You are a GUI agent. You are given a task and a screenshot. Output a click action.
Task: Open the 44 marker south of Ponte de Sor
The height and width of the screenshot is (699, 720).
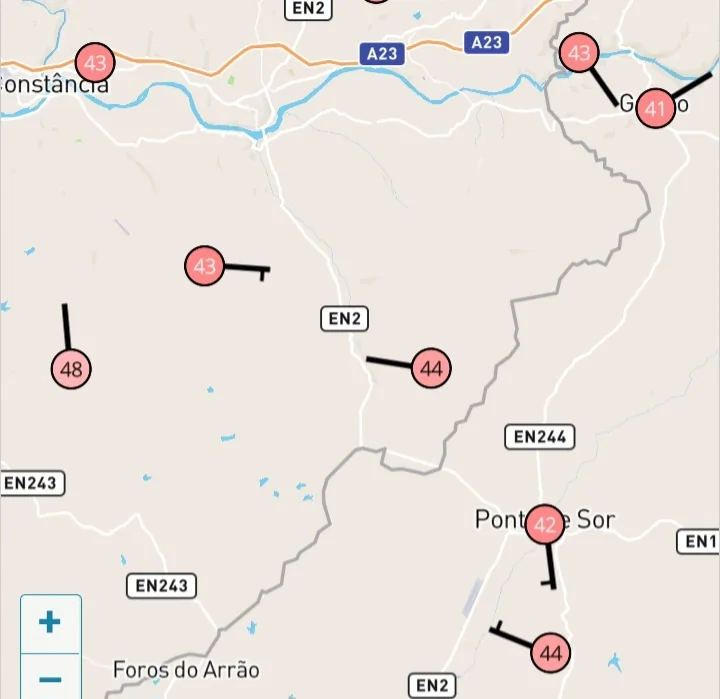(x=550, y=653)
